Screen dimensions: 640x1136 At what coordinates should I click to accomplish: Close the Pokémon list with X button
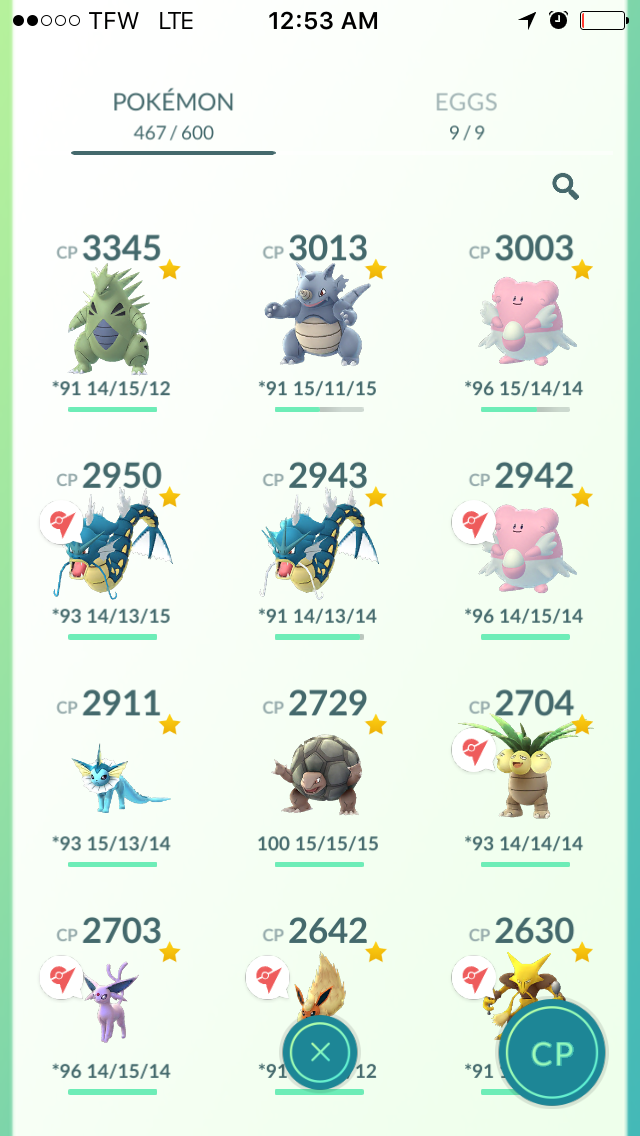pos(320,1052)
